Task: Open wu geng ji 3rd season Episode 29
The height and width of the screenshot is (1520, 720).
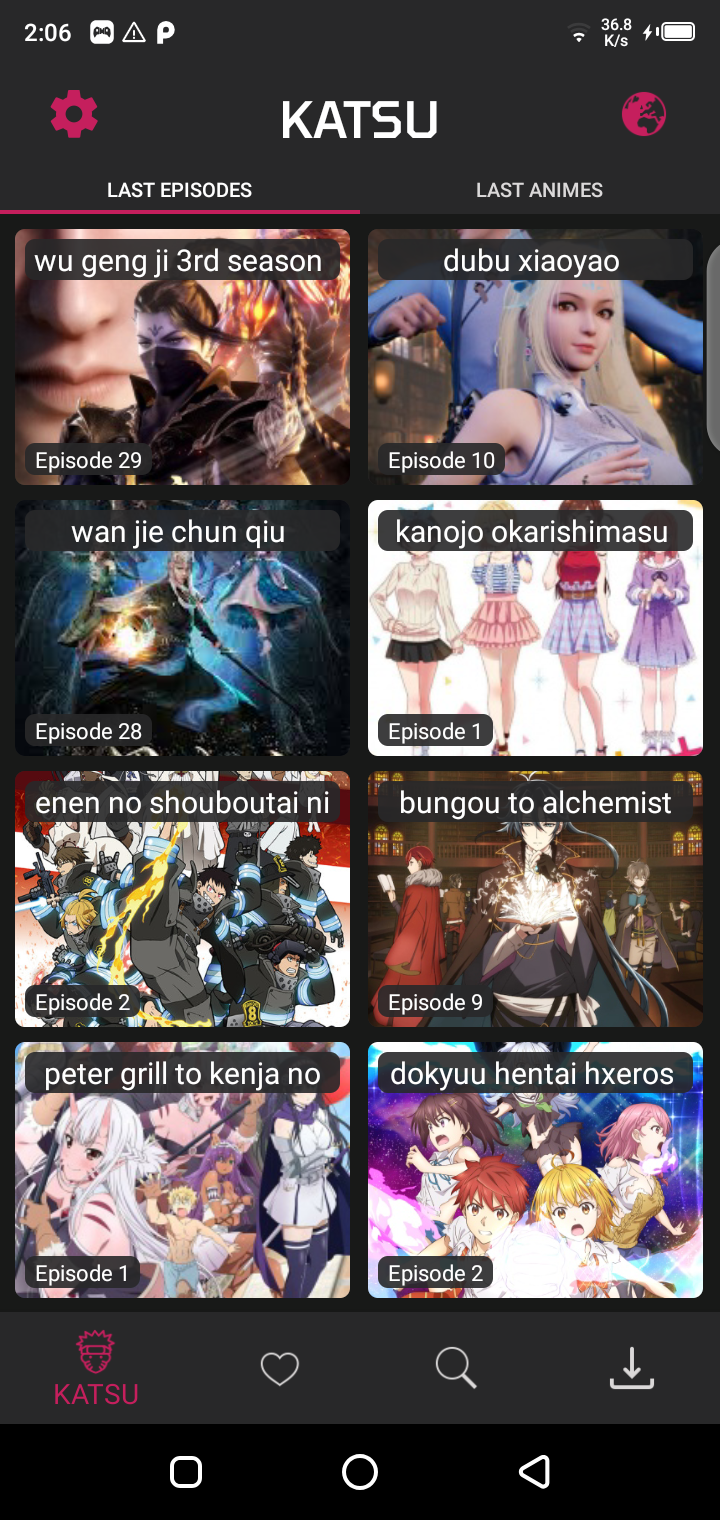Action: pos(182,357)
